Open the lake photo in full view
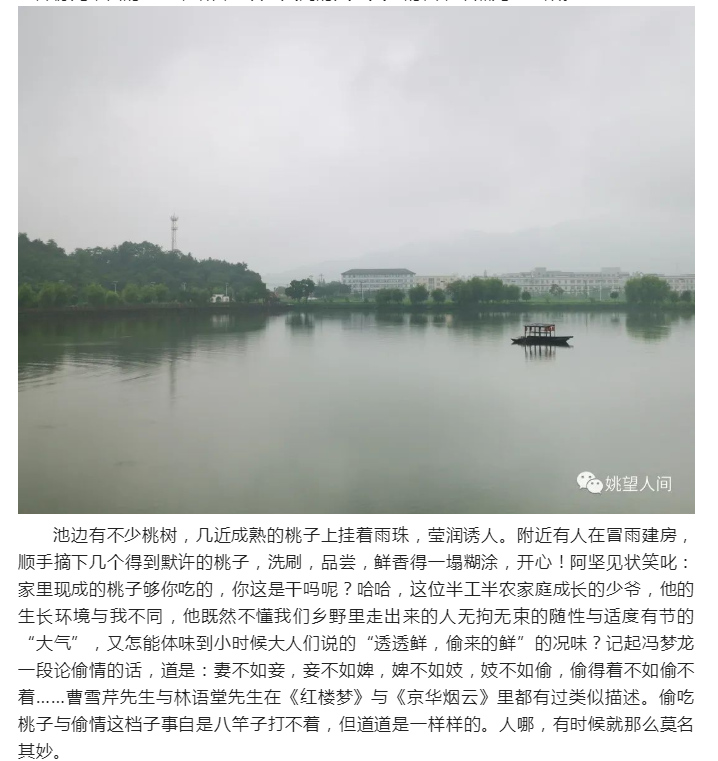The image size is (718, 761). click(356, 260)
